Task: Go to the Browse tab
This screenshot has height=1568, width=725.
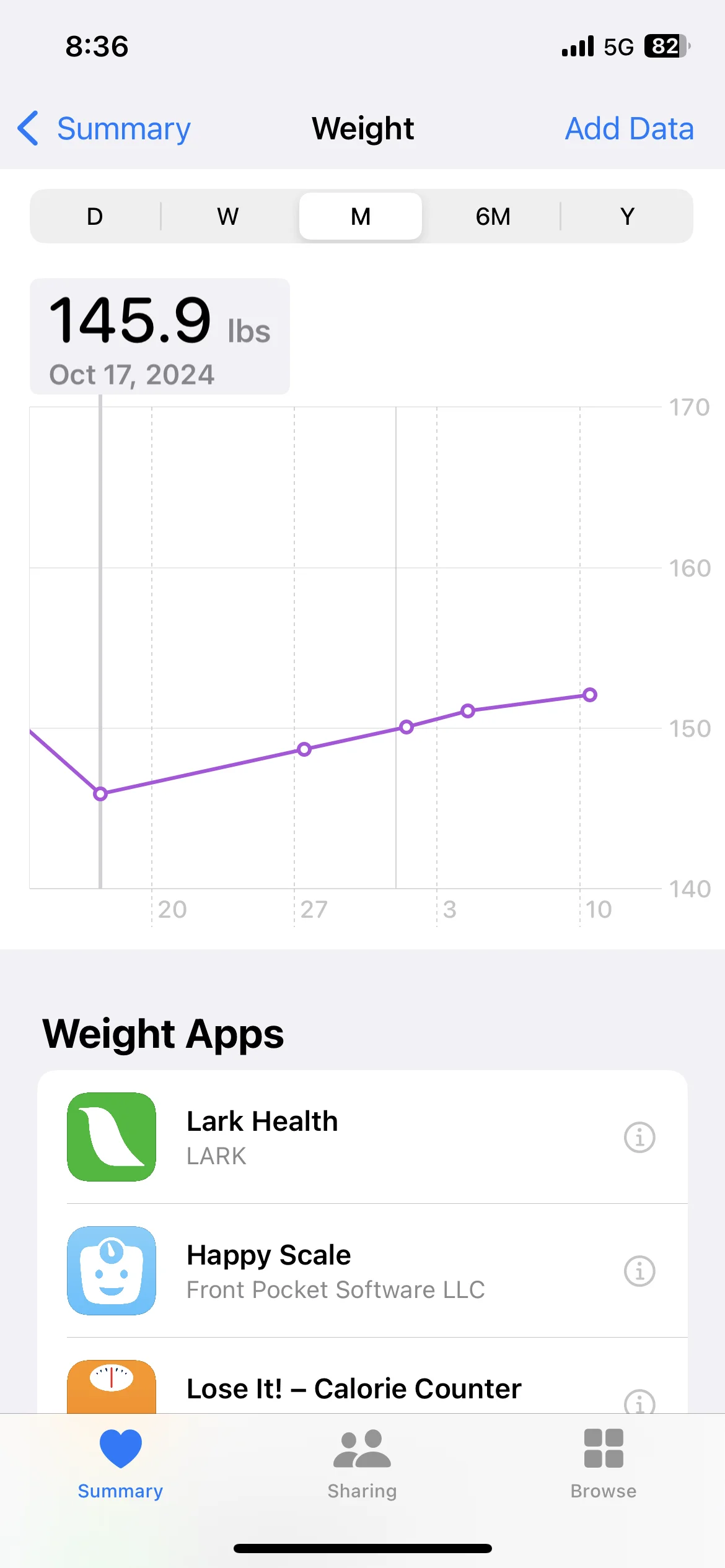Action: (603, 1464)
